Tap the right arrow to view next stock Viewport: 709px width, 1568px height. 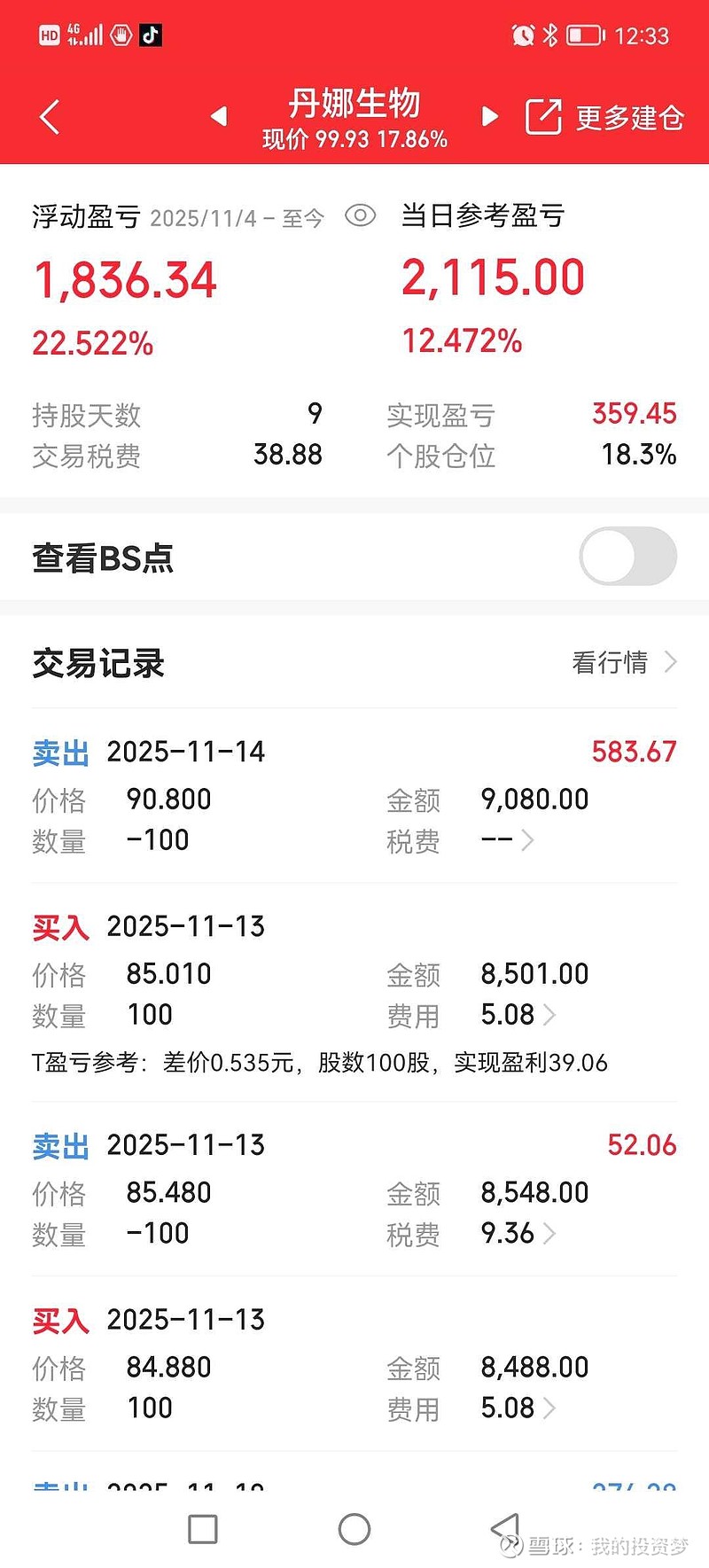490,116
